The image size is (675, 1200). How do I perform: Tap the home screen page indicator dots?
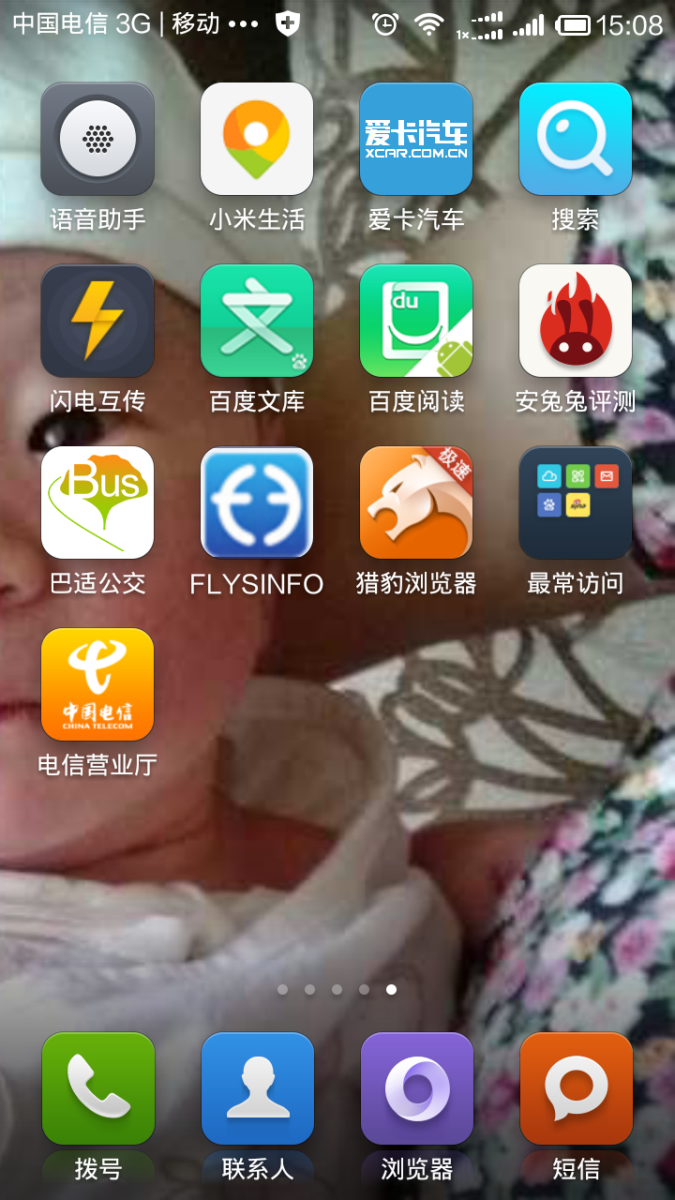click(337, 989)
